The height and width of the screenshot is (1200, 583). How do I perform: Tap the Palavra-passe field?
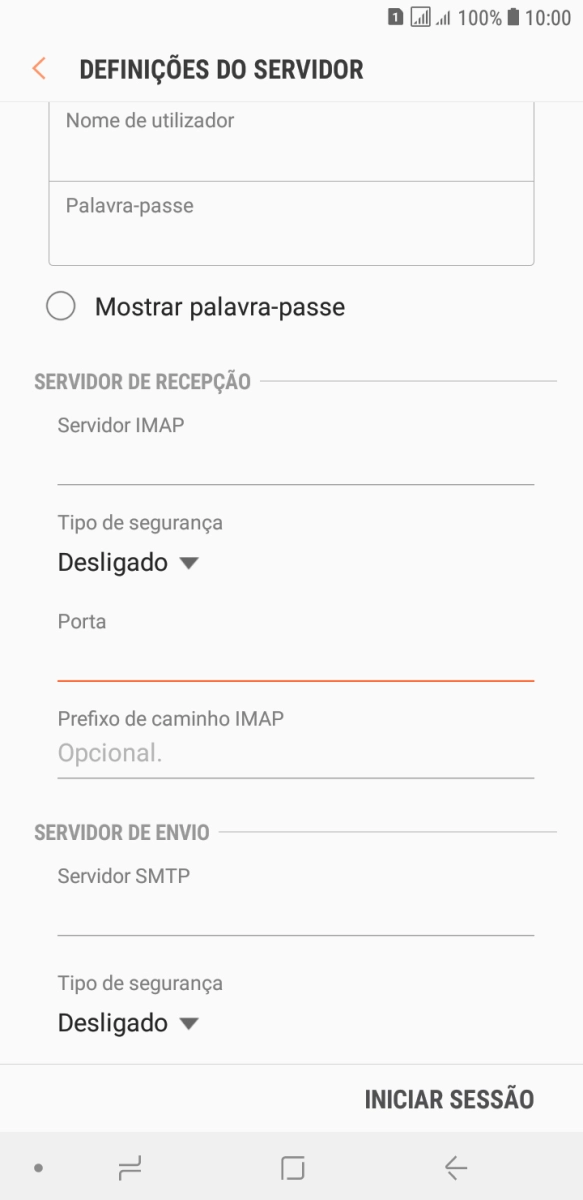pos(291,223)
